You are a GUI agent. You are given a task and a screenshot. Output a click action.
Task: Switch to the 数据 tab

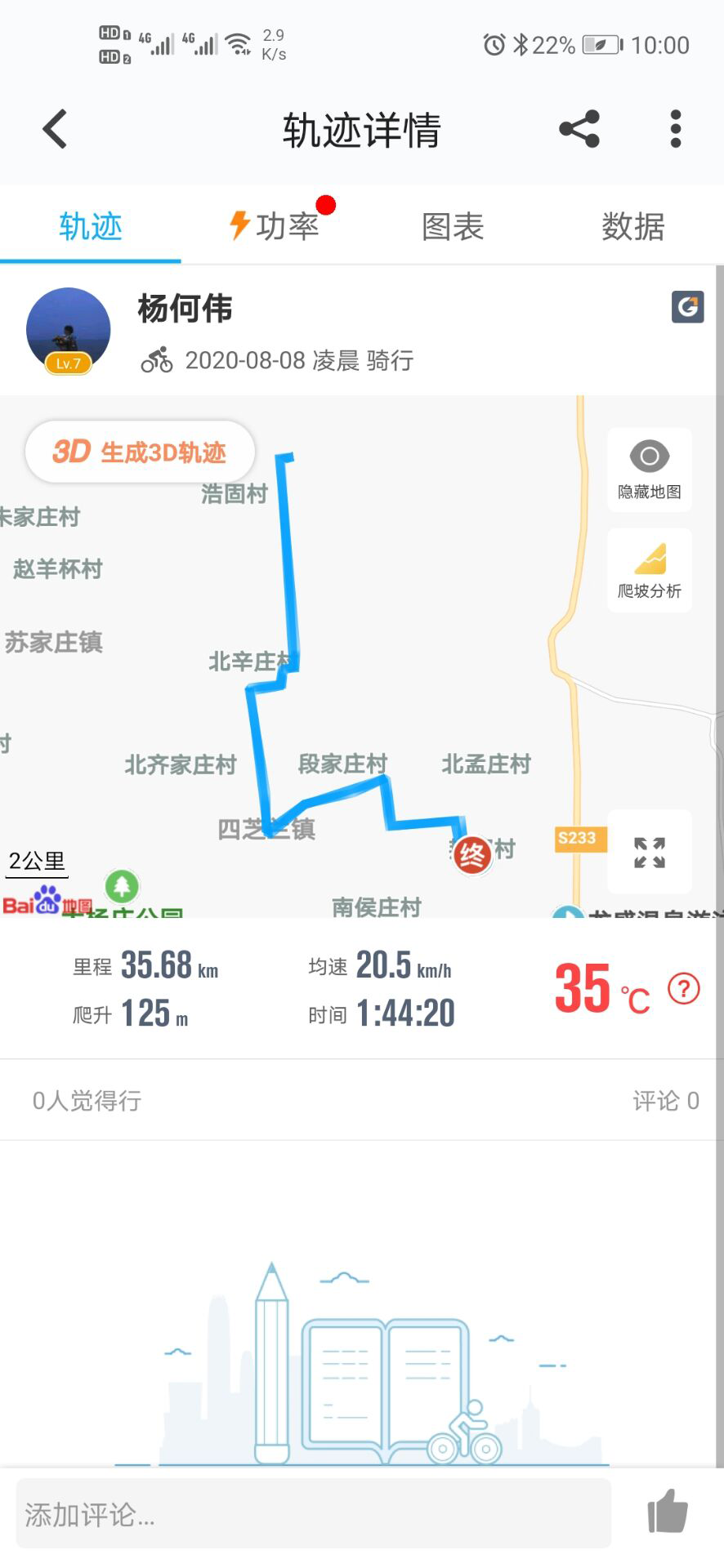632,226
